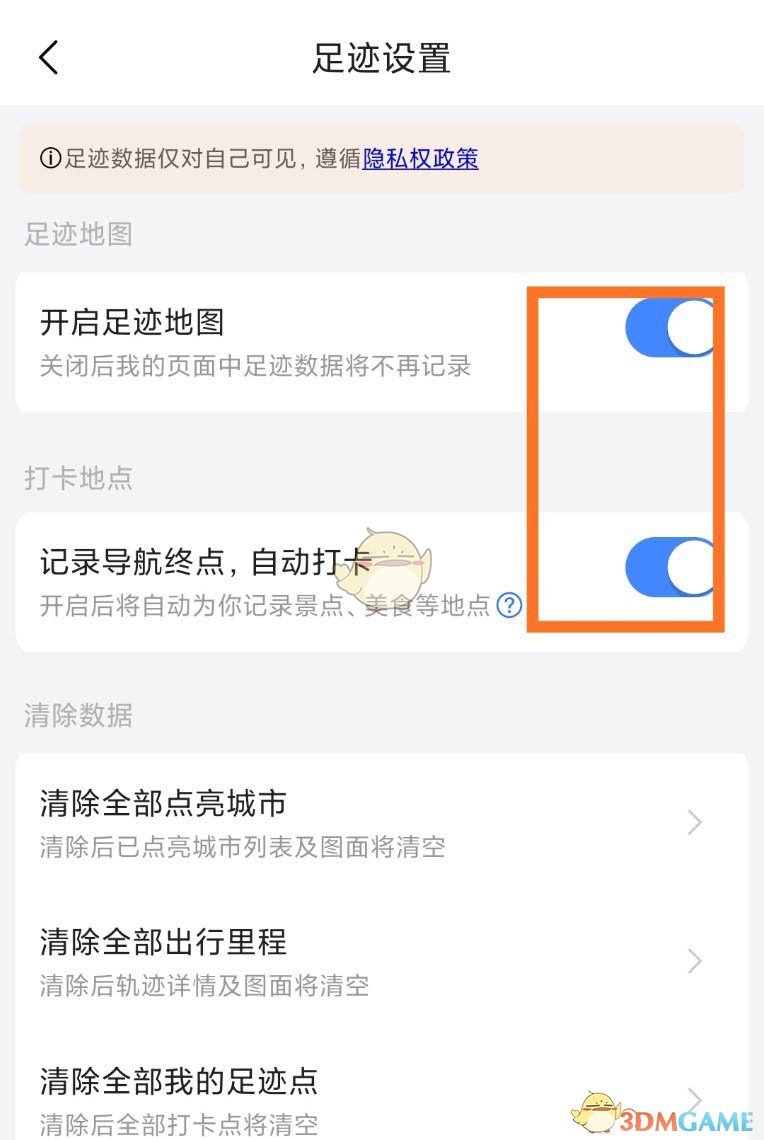Open the 隐私权政策 privacy policy link
This screenshot has height=1140, width=764.
click(x=419, y=159)
